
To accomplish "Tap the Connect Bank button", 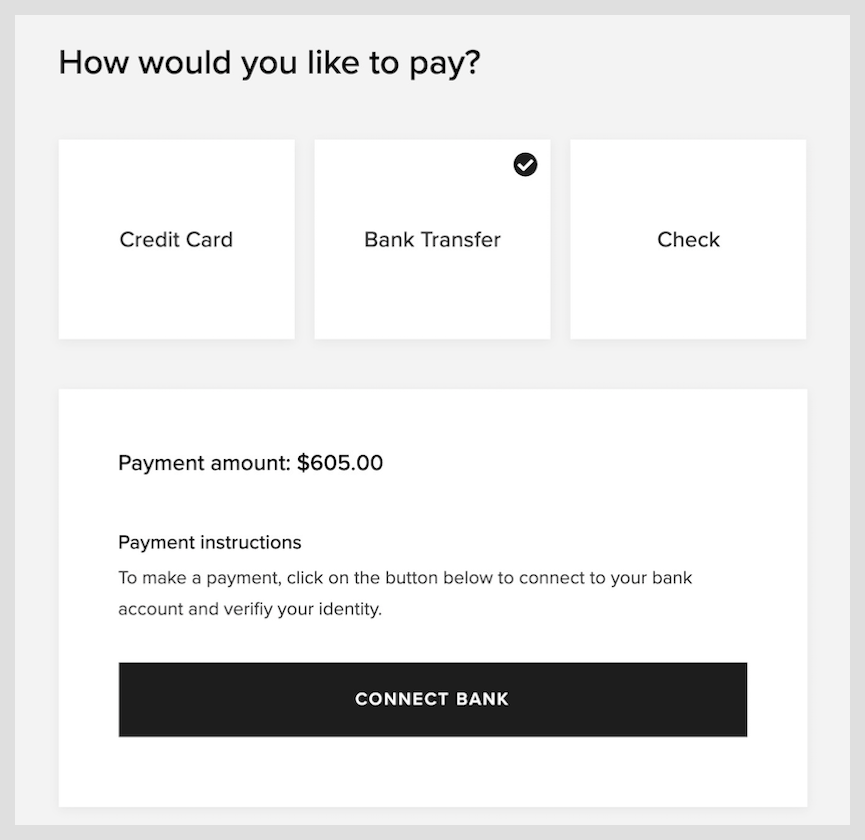I will click(432, 699).
